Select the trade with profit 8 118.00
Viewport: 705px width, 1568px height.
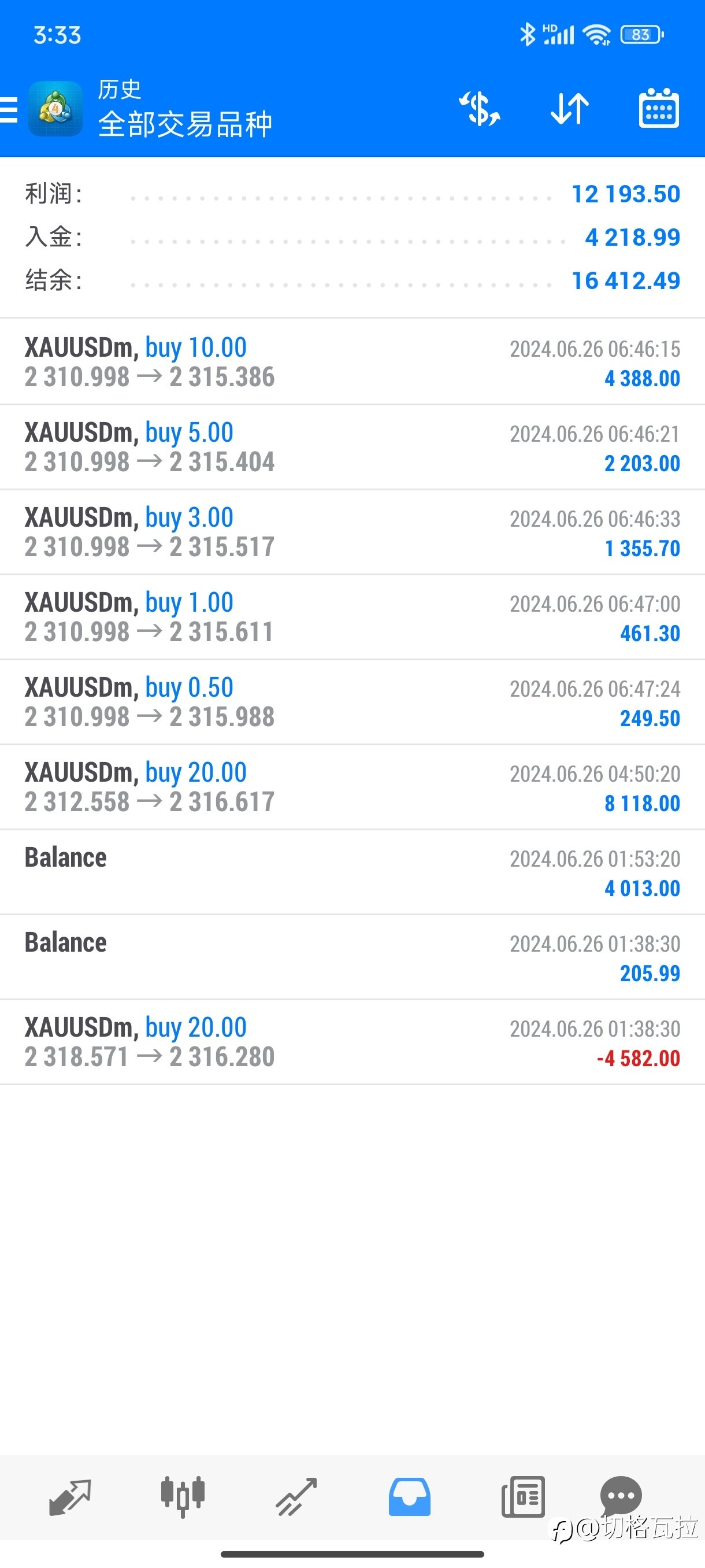(x=352, y=787)
